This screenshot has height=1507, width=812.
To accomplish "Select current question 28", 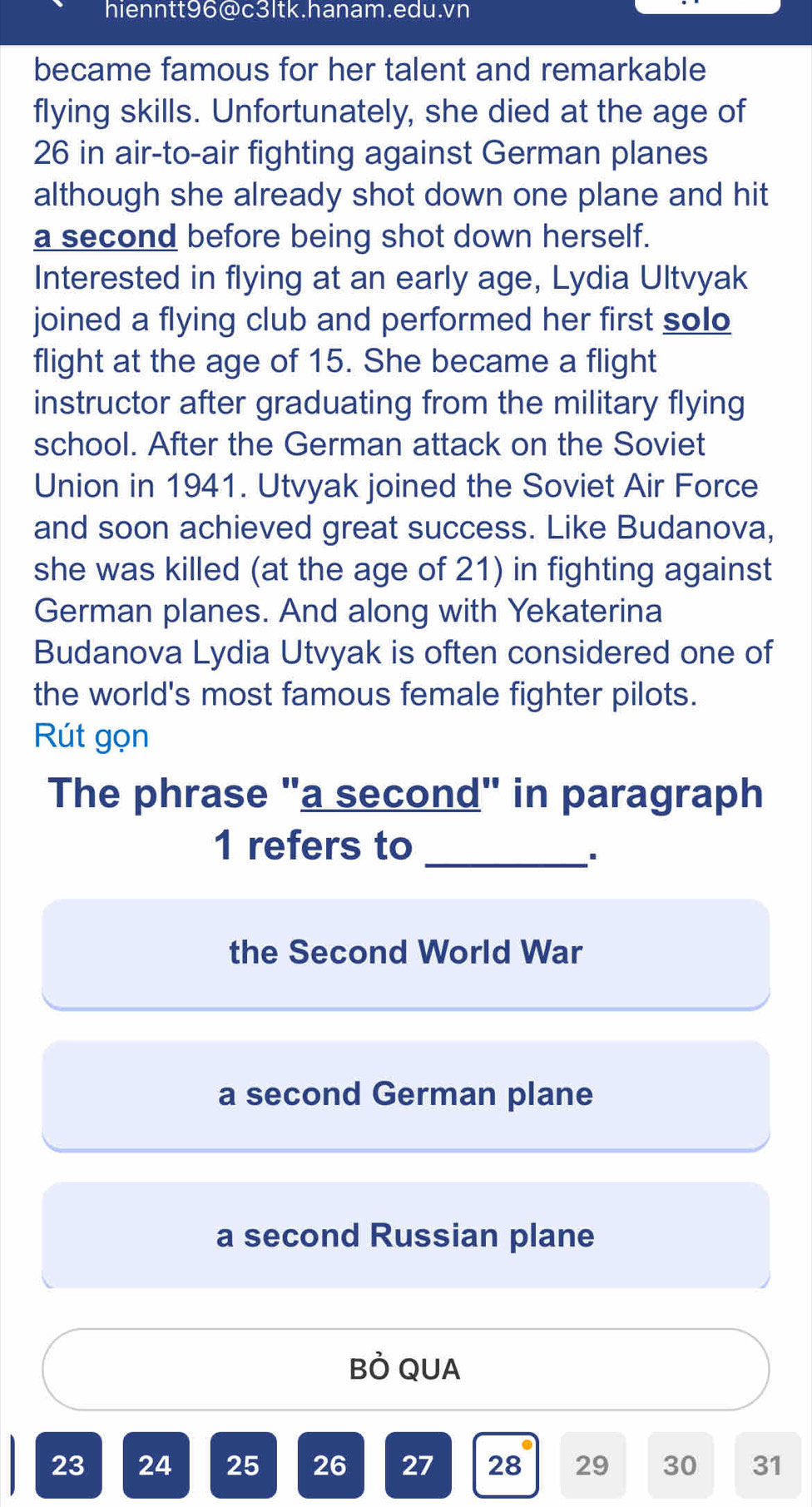I will tap(505, 1465).
